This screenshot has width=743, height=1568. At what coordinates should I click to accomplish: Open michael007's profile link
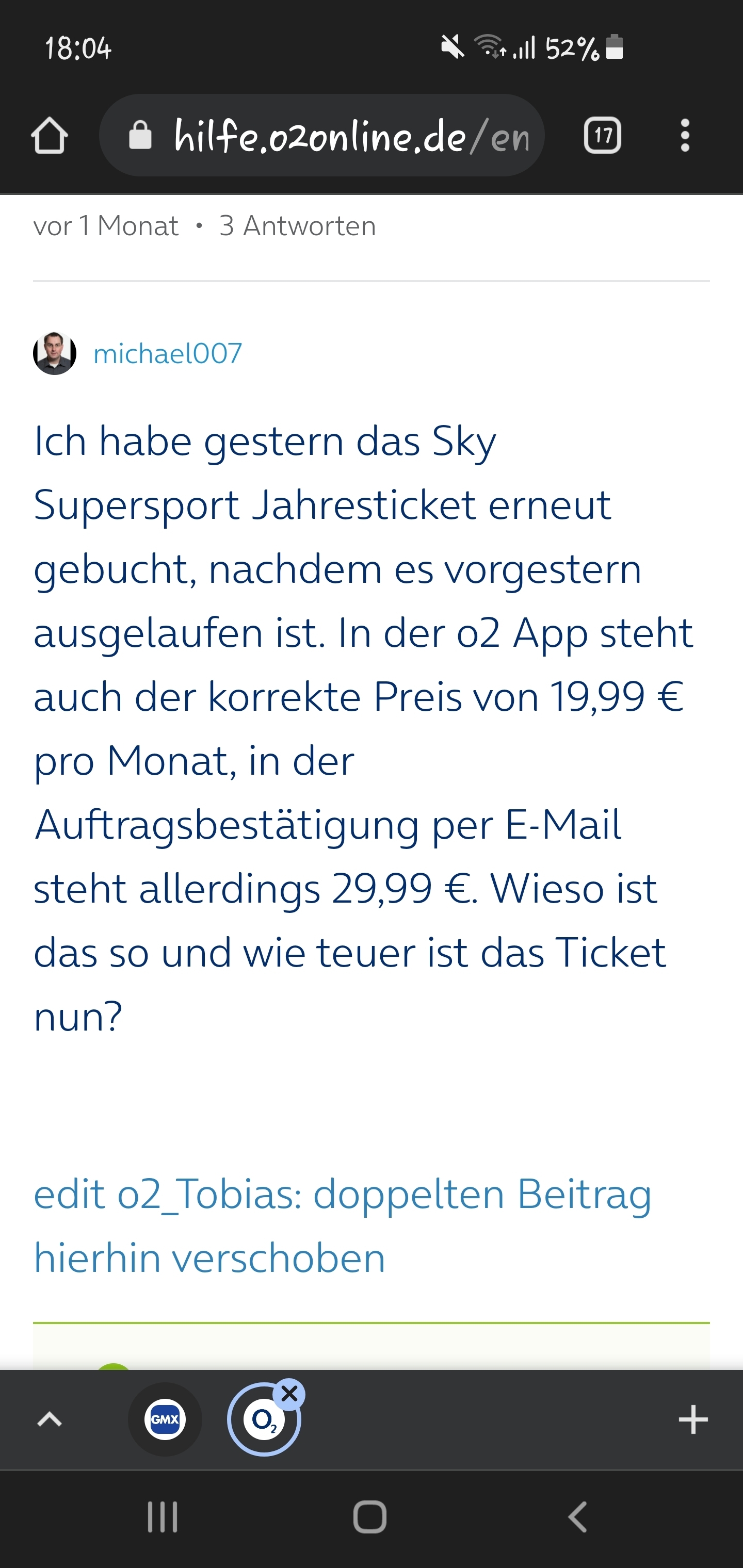(168, 354)
